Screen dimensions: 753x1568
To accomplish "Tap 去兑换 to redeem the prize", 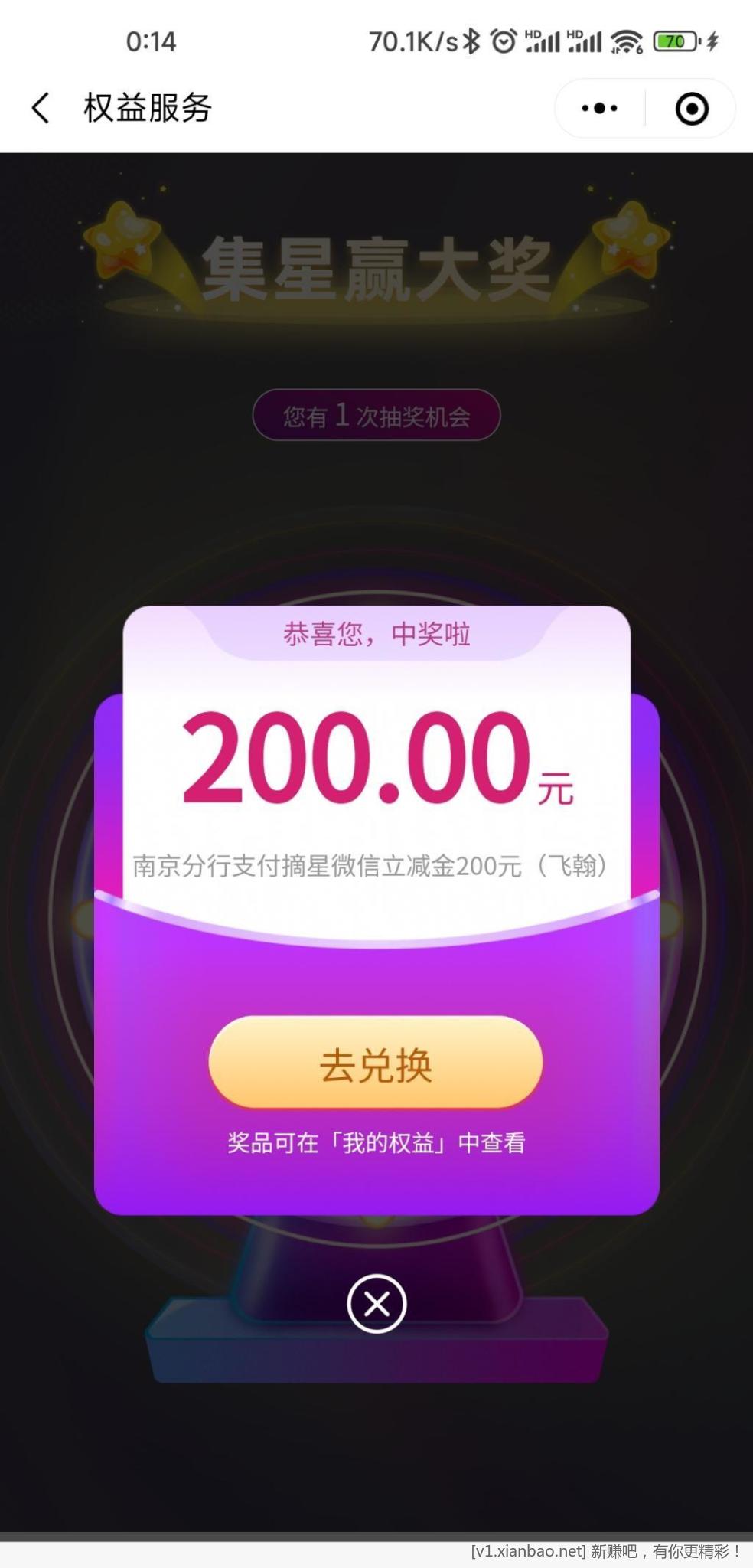I will click(376, 1063).
